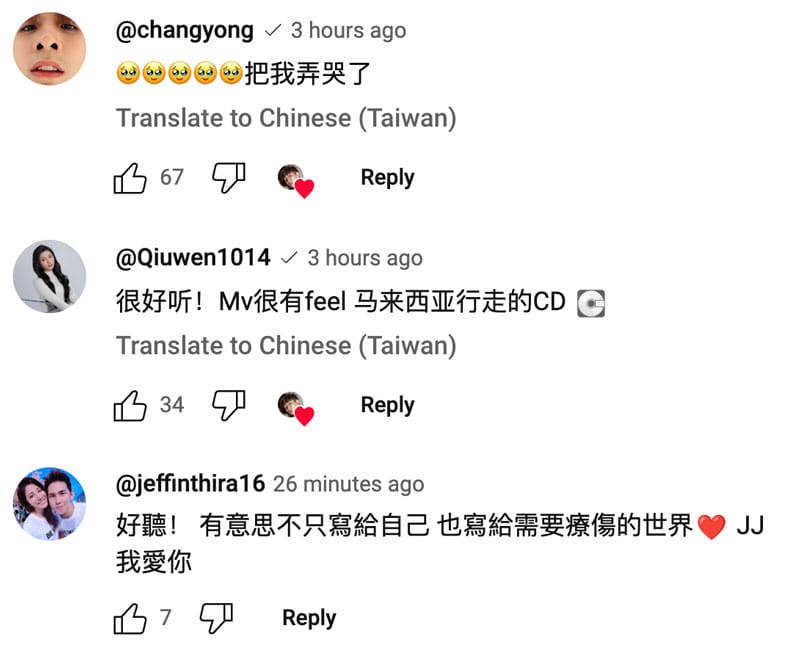Dislike the comment by @jeffinthira16
800x649 pixels.
217,619
